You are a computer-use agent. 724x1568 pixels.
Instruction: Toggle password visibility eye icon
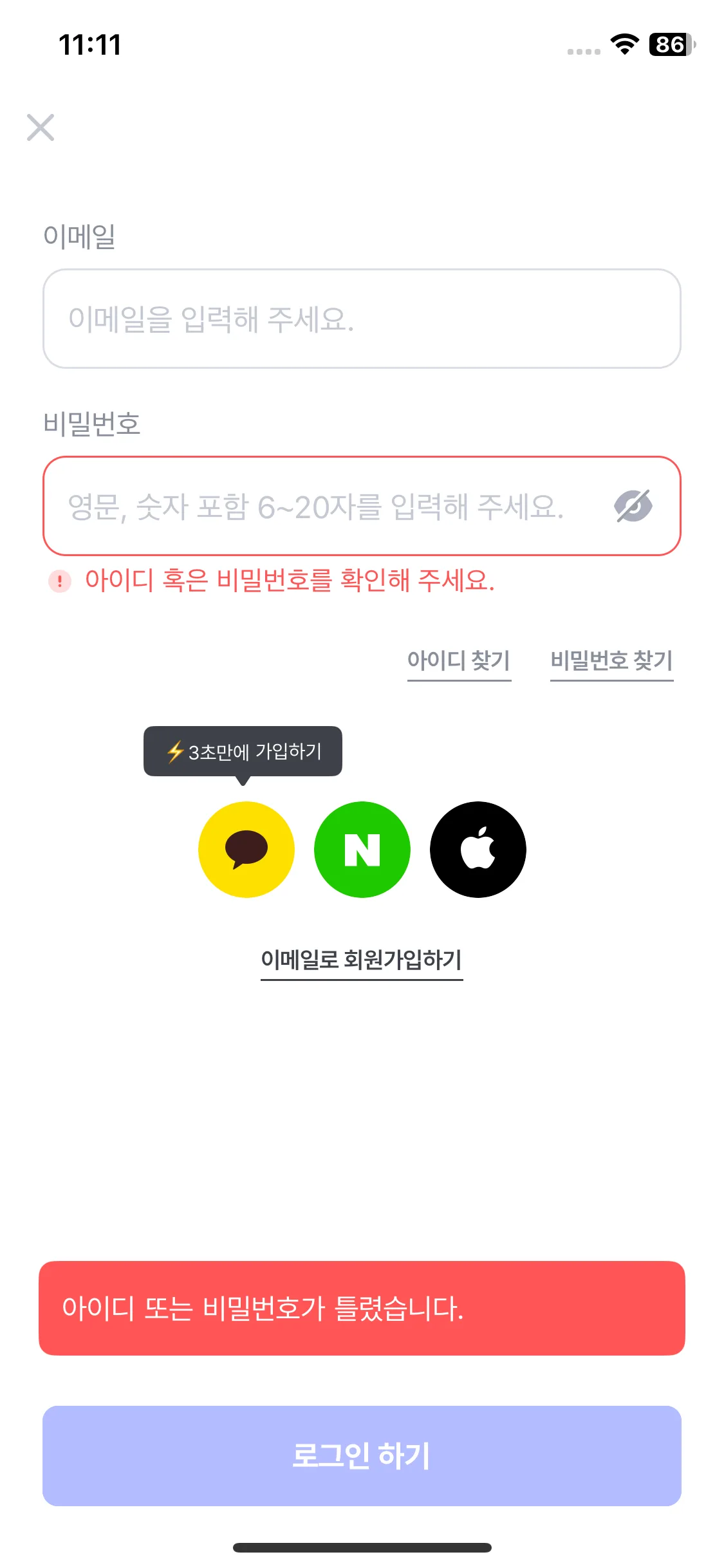(x=633, y=507)
